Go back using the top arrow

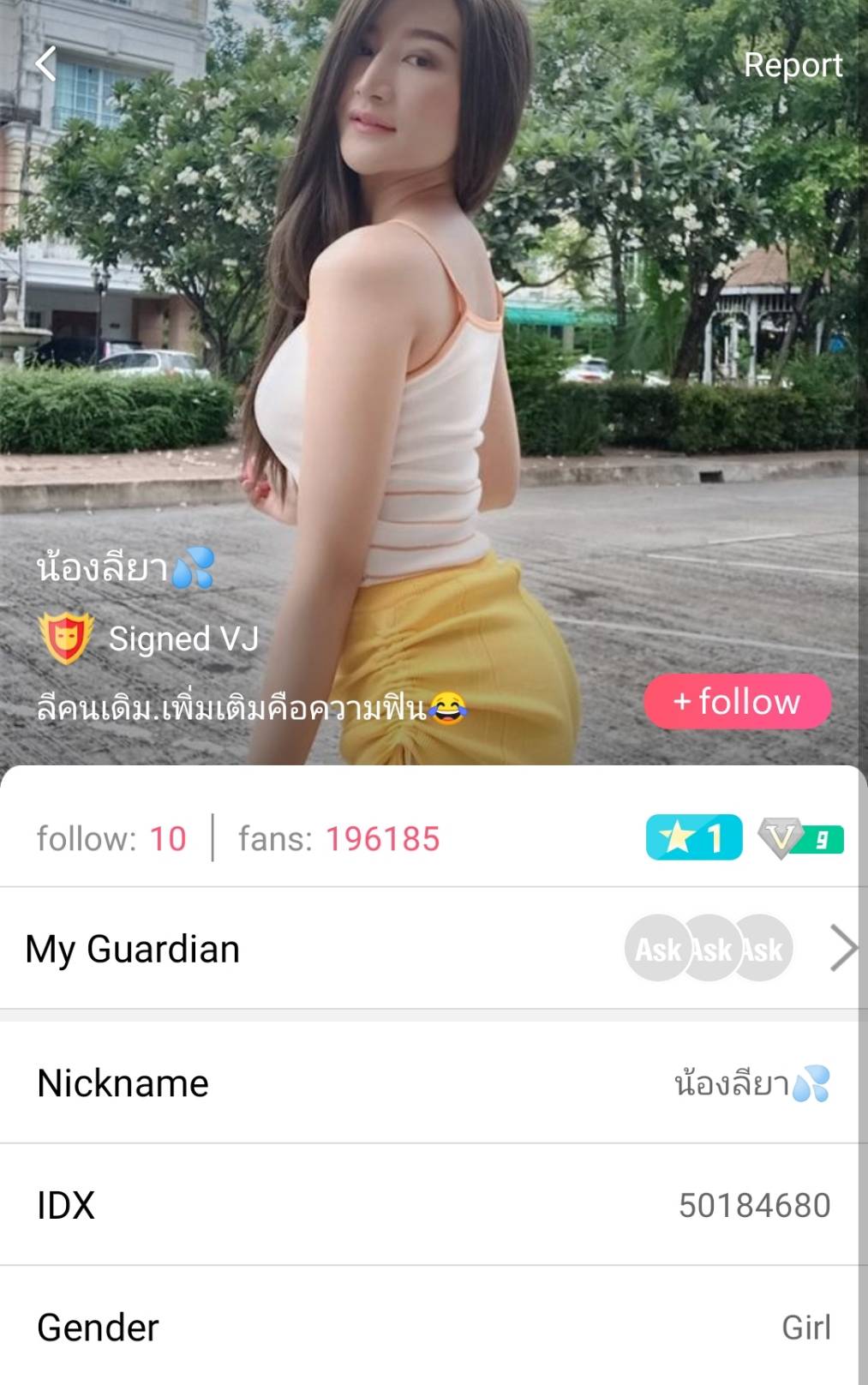click(46, 64)
